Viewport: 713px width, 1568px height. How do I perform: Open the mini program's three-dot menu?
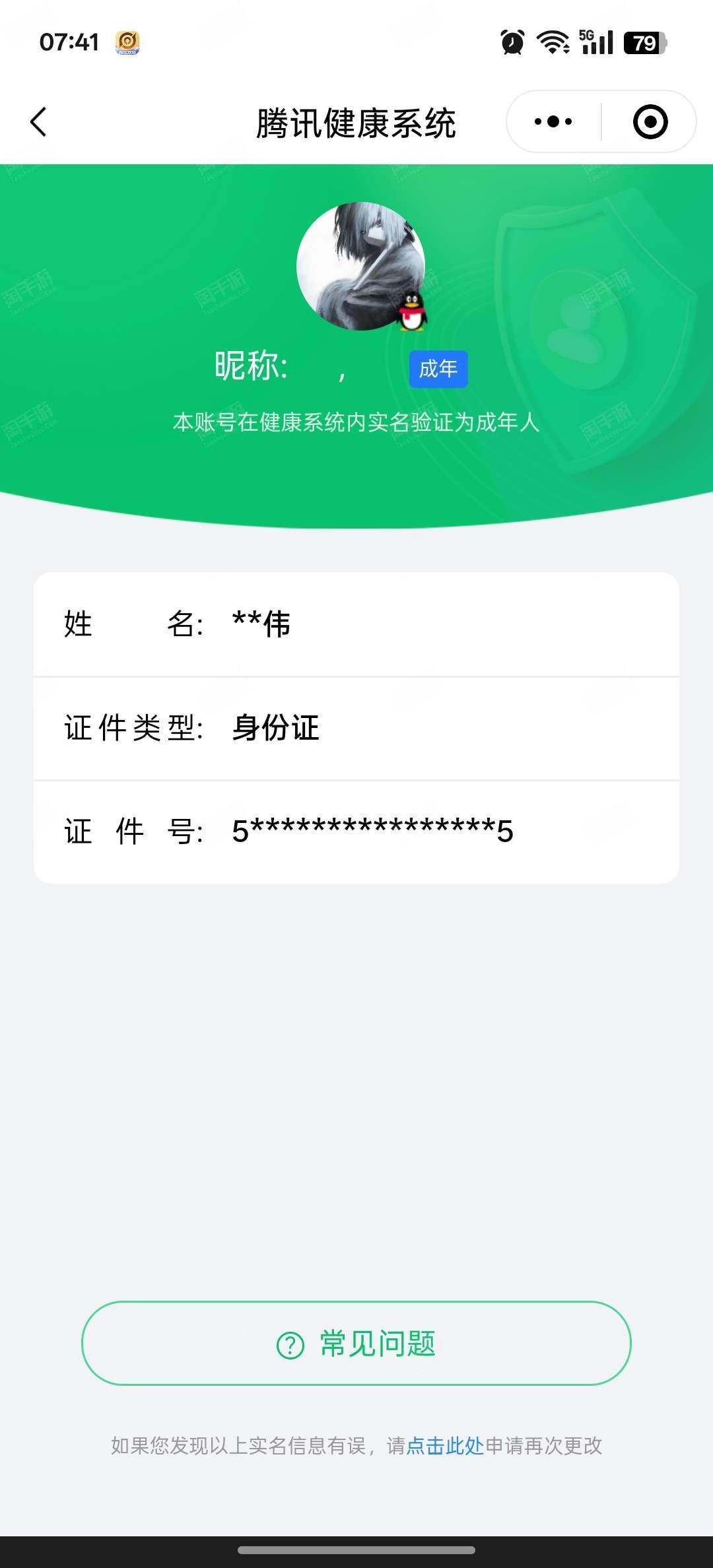(553, 122)
